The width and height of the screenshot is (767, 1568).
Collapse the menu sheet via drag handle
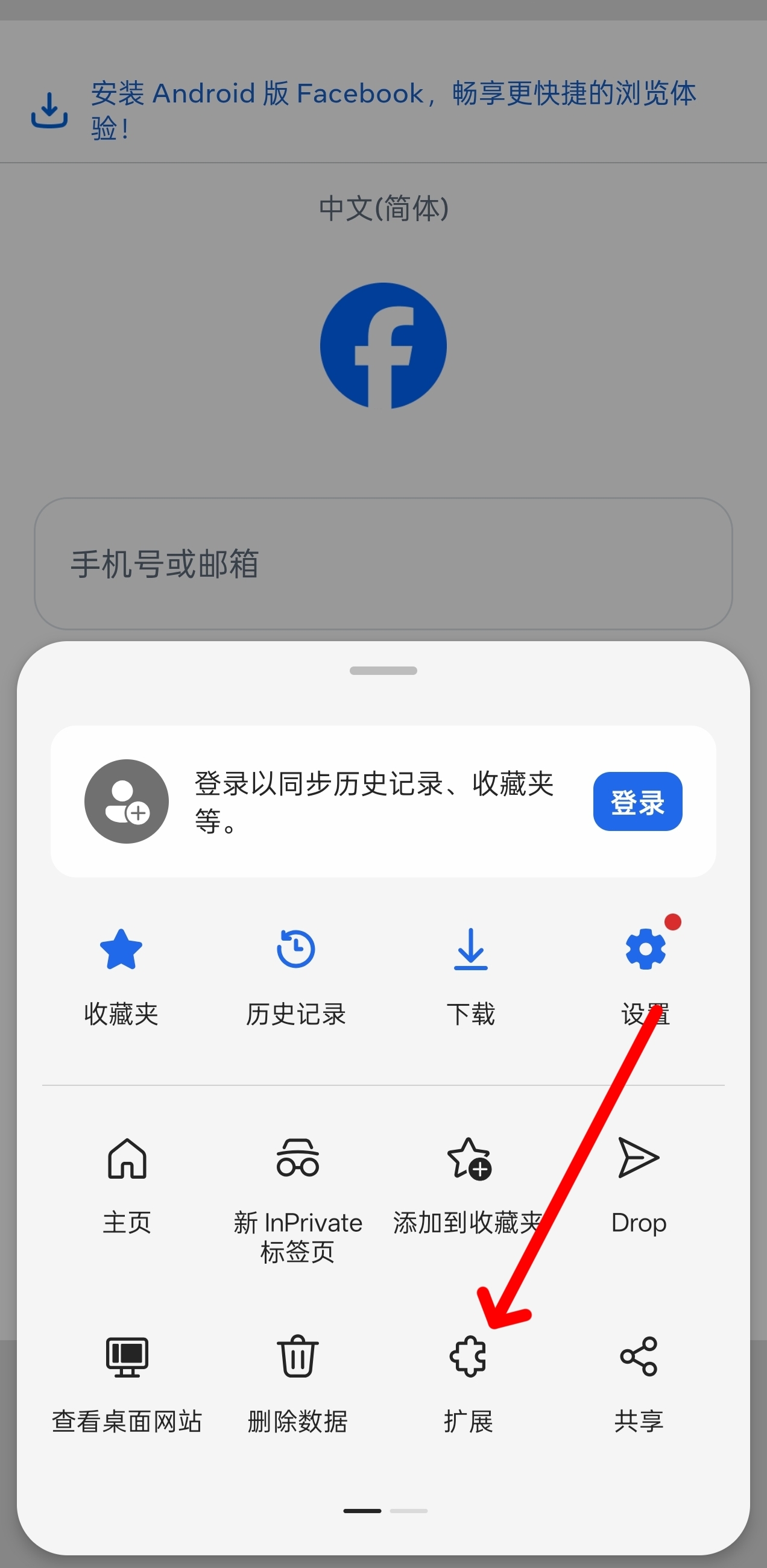click(383, 670)
